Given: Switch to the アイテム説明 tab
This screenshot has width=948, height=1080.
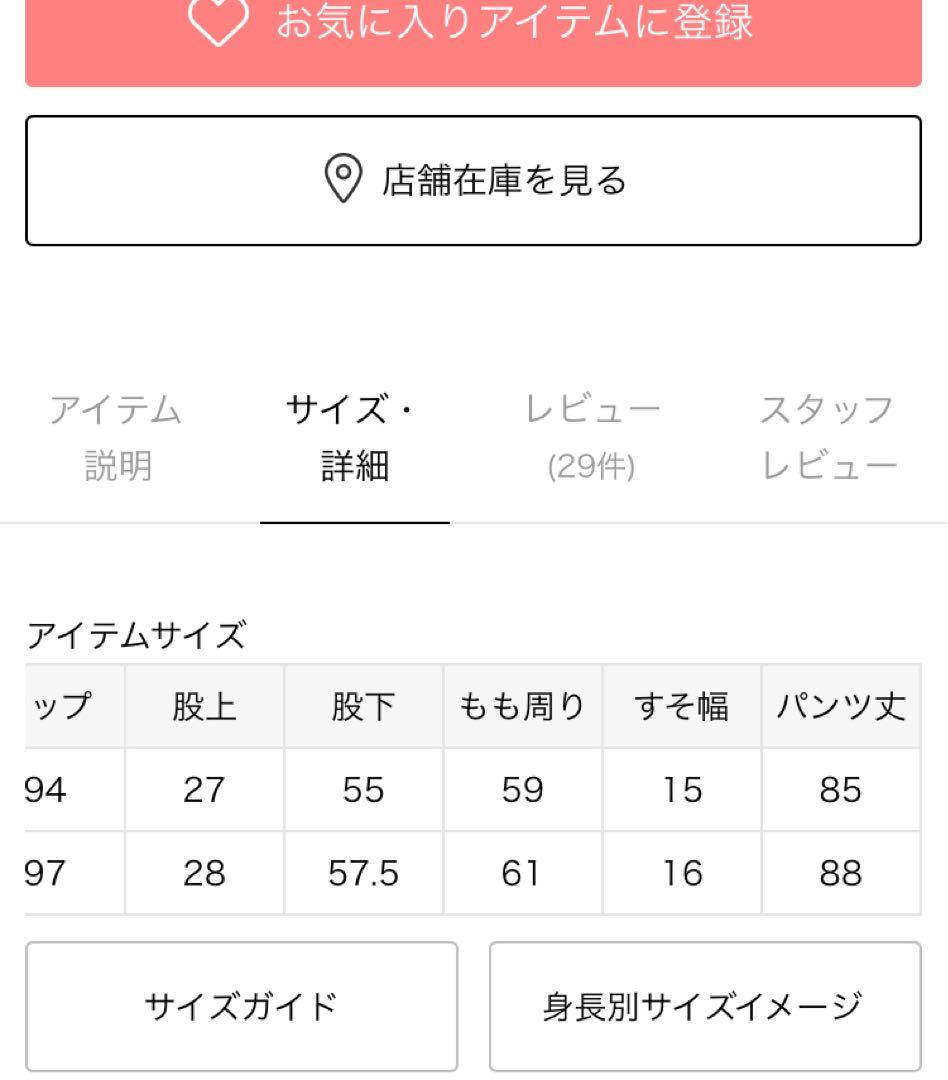Looking at the screenshot, I should [x=117, y=438].
